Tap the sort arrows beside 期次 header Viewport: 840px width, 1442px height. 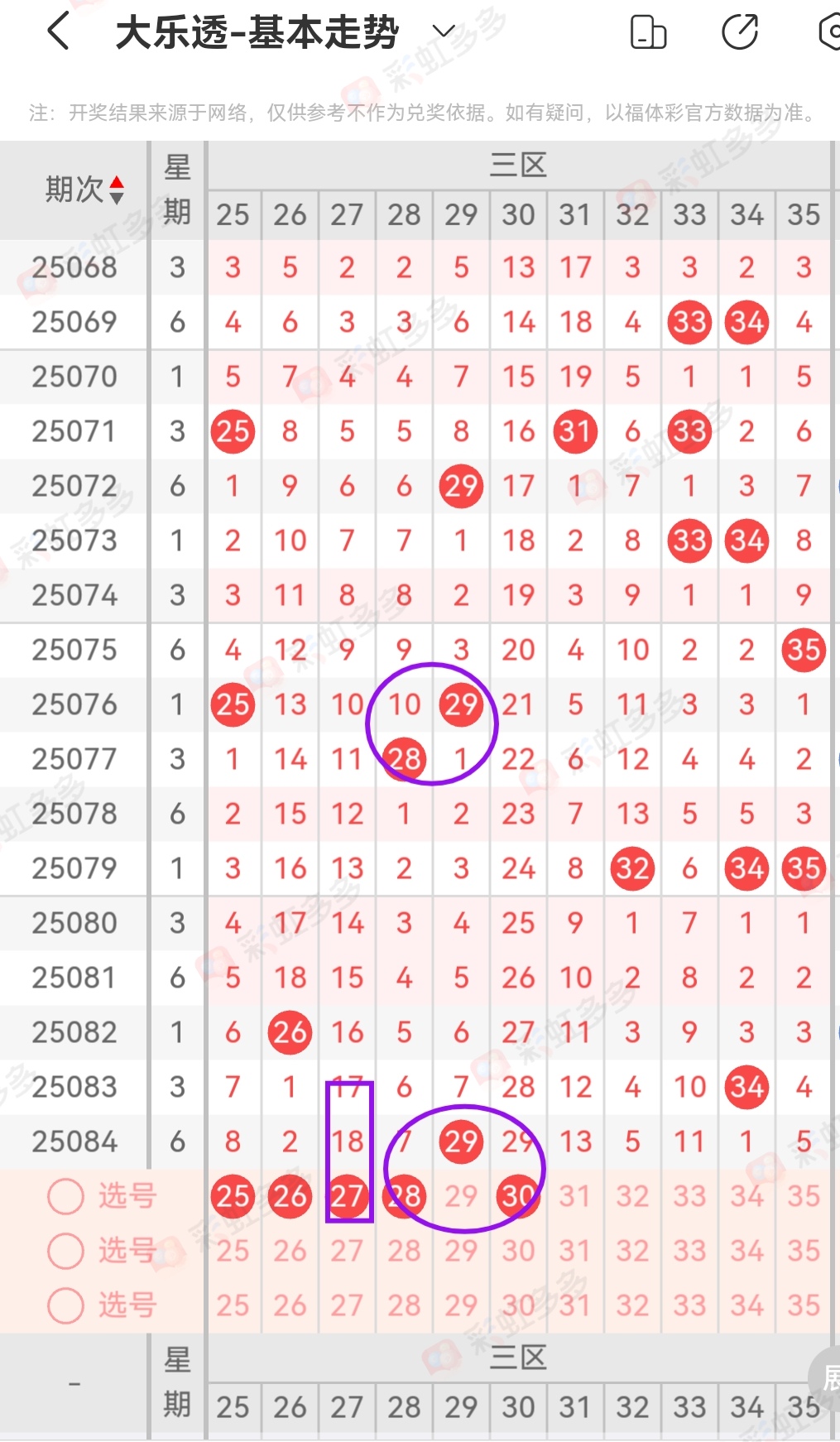pos(118,189)
